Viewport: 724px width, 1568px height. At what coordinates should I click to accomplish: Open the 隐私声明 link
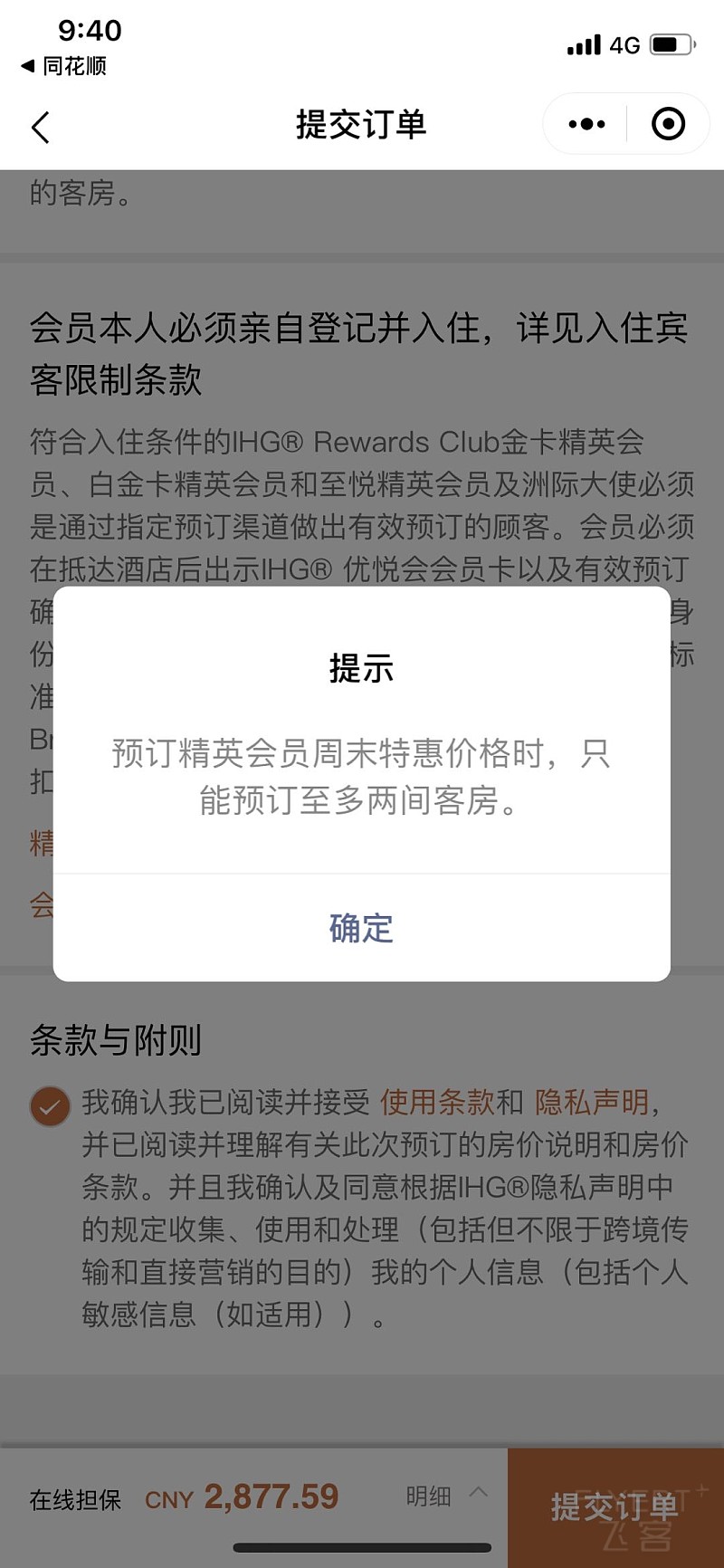592,1102
